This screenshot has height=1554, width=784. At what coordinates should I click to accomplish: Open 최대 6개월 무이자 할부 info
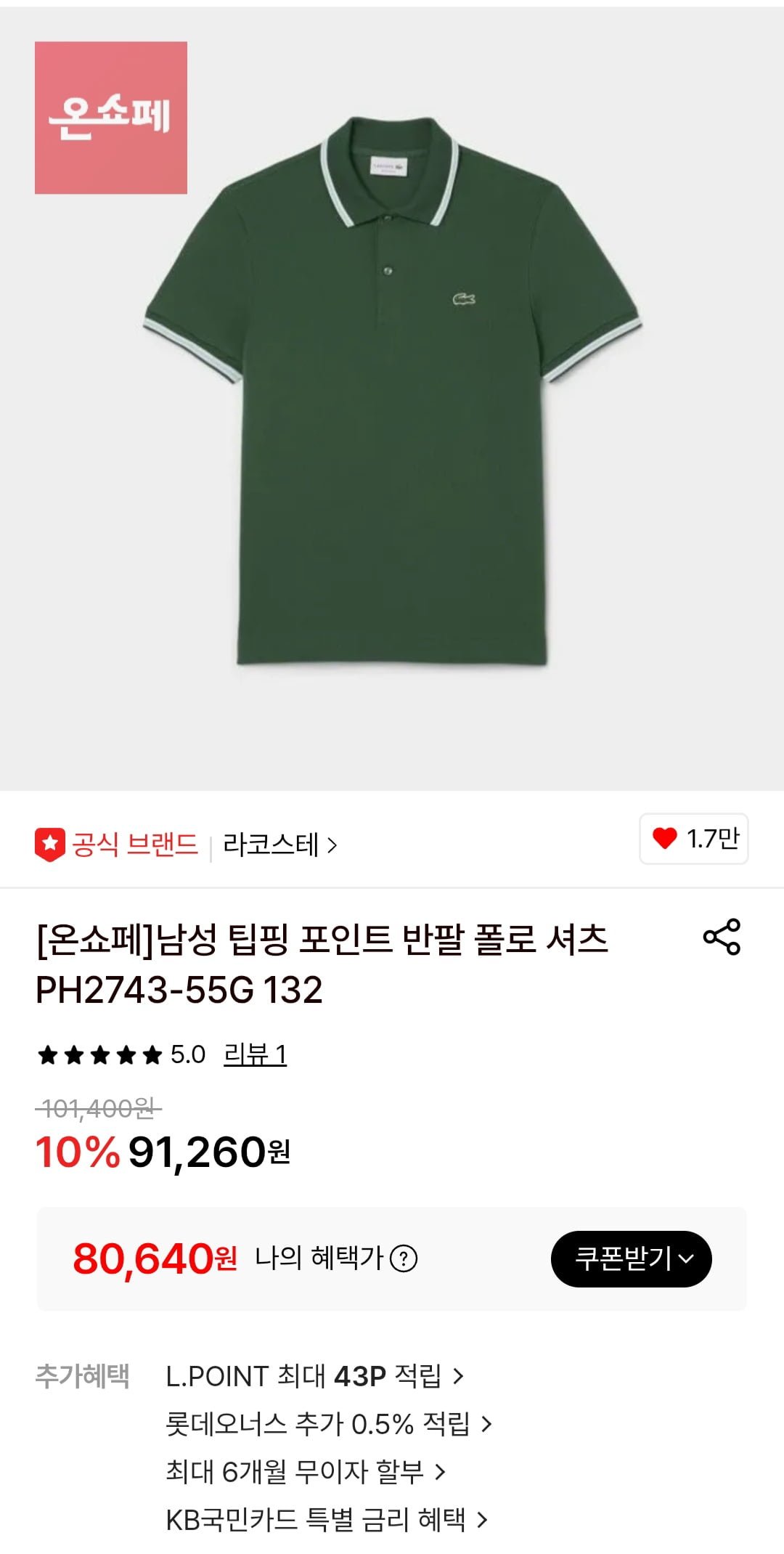pos(305,1472)
